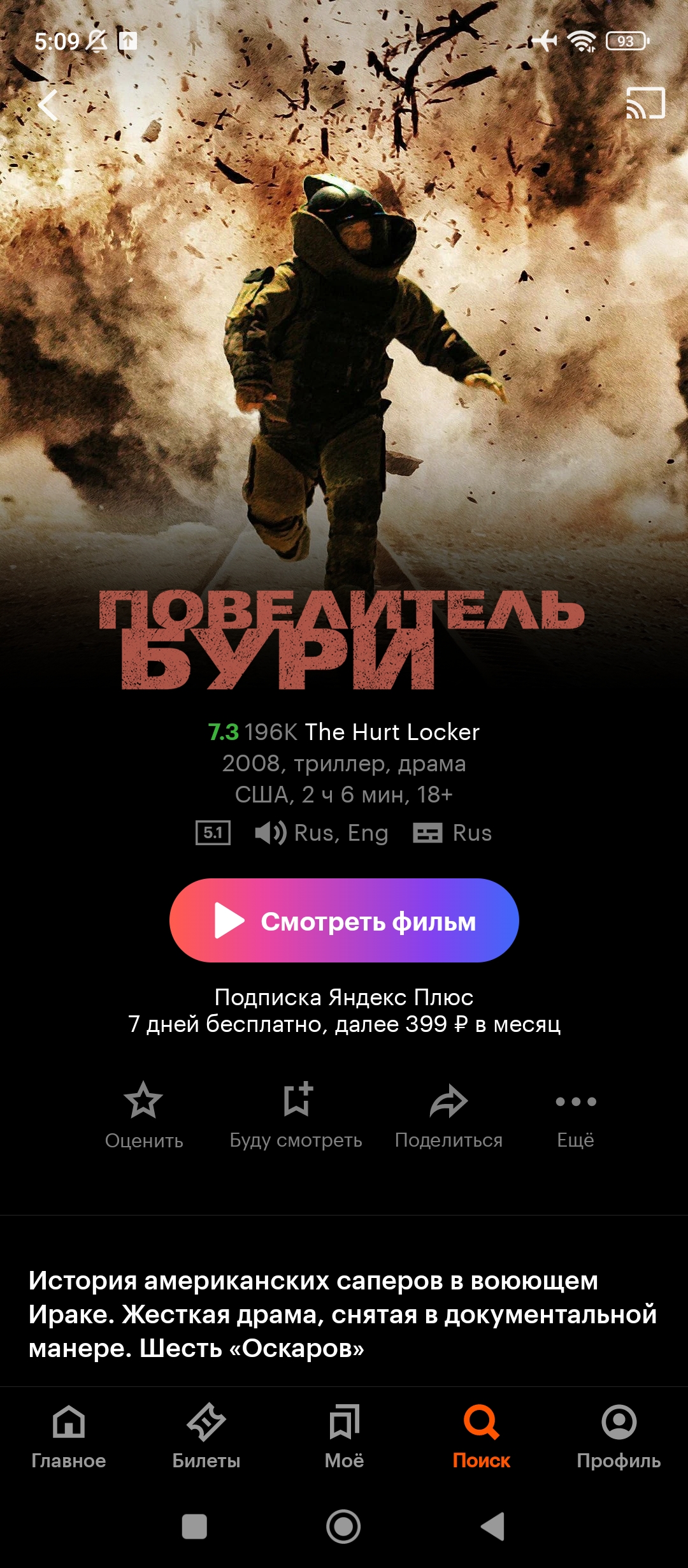Rate the movie with Оценить
The height and width of the screenshot is (1568, 688).
point(144,1116)
